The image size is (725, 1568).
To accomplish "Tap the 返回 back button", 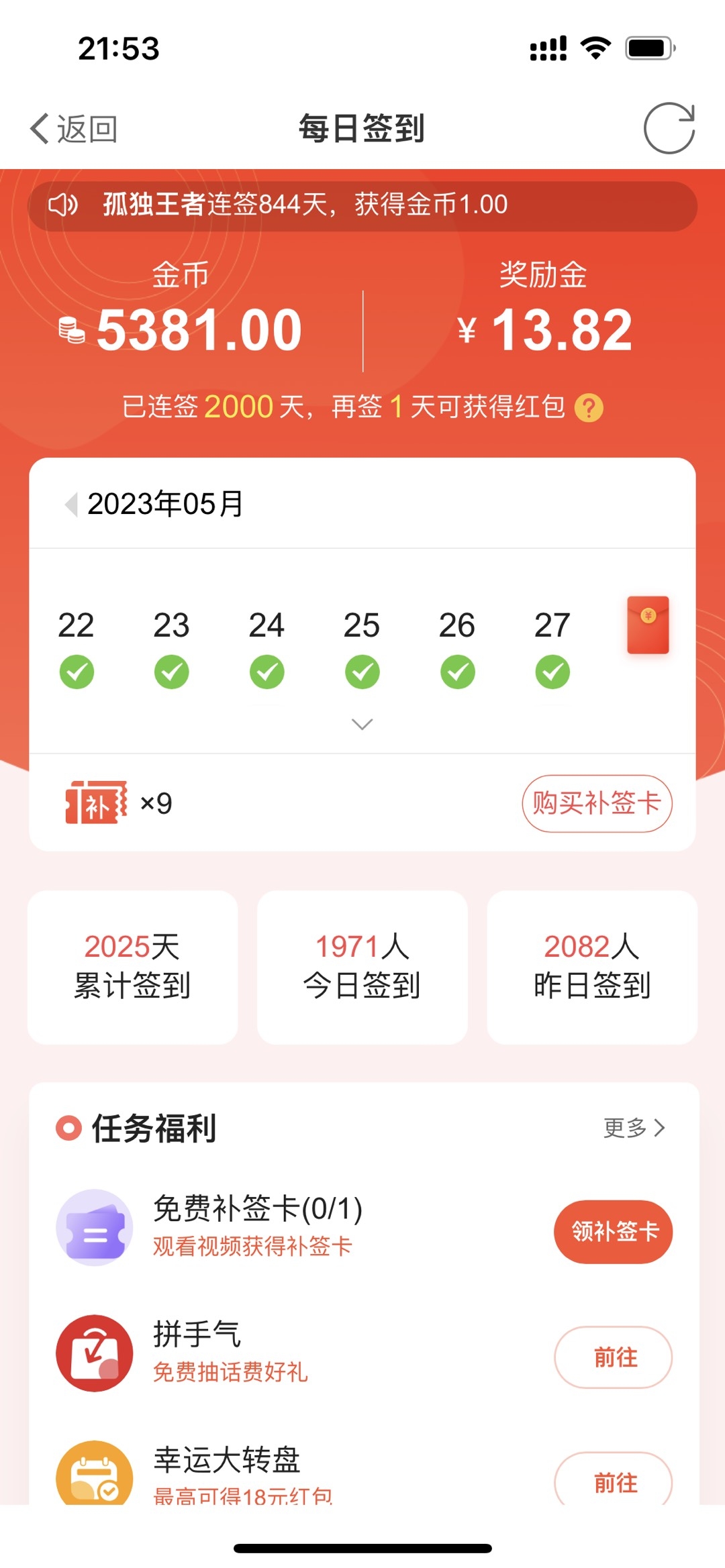I will point(74,129).
